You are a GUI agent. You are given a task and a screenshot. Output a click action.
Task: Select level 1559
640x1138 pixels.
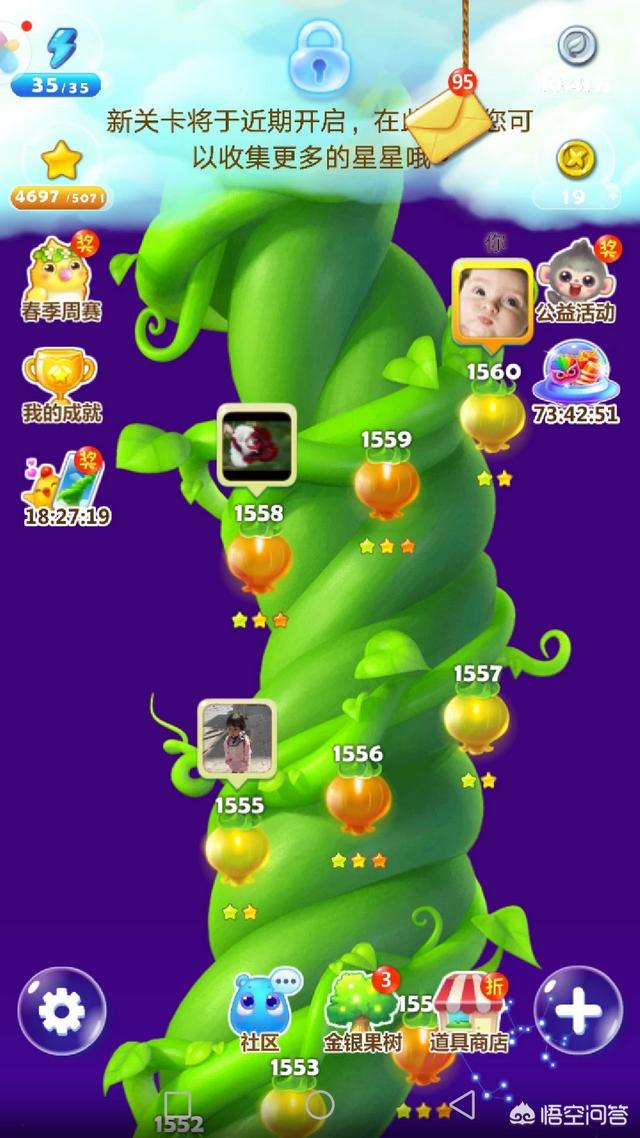[x=386, y=485]
